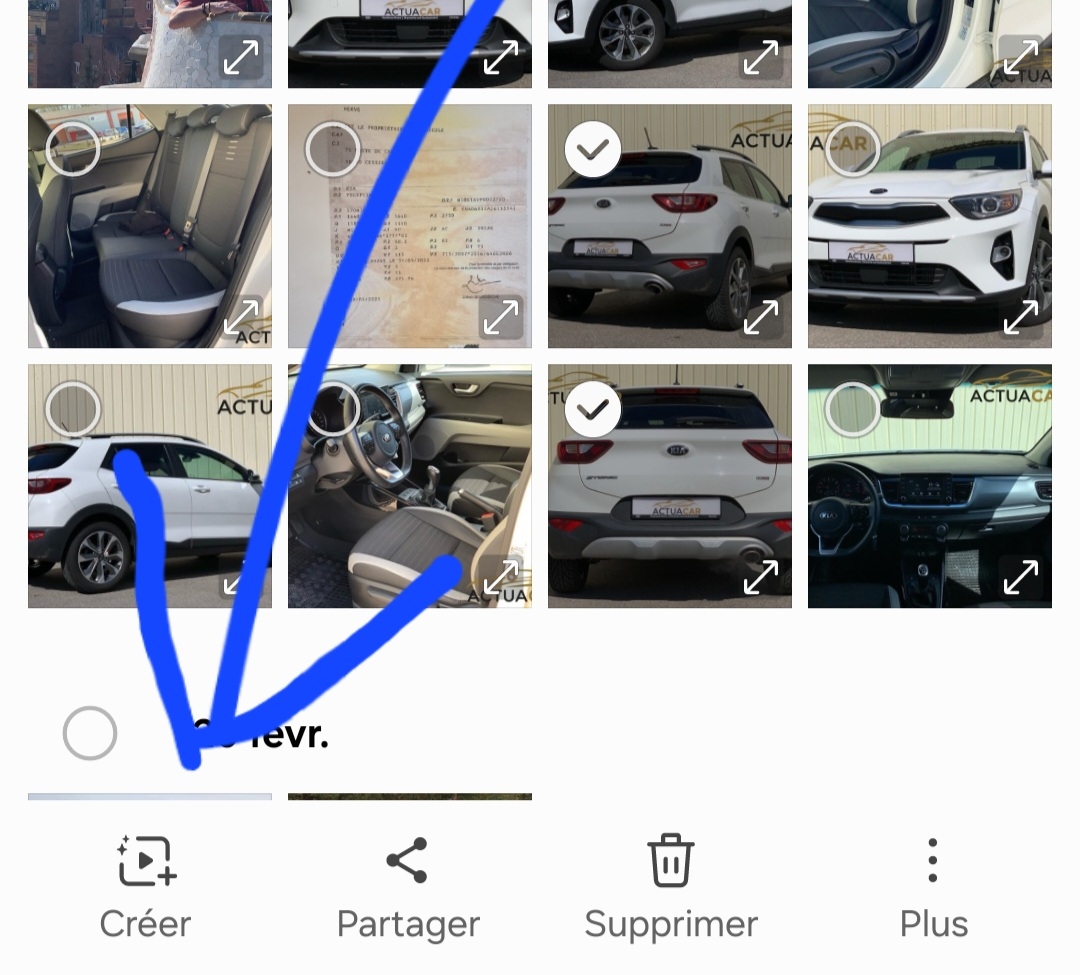Expand the dashboard interior photo fullscreen
This screenshot has width=1080, height=975.
click(x=1020, y=577)
